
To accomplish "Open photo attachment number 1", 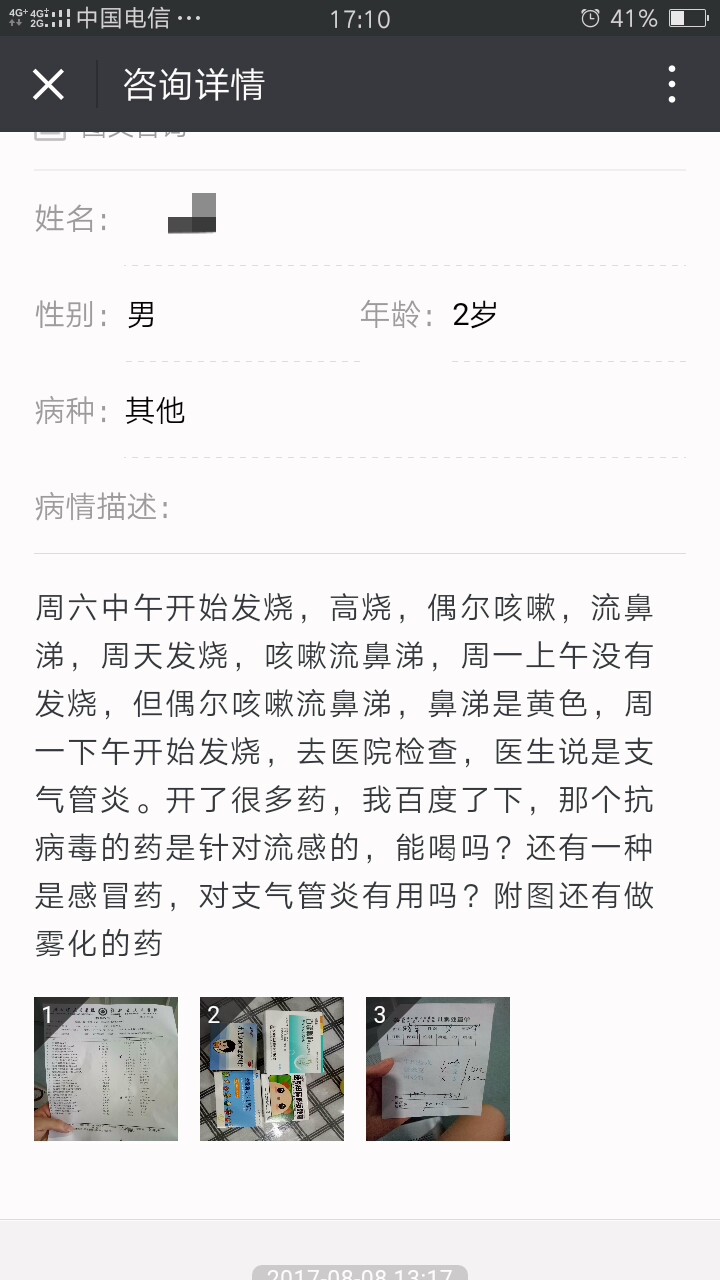I will 105,1068.
